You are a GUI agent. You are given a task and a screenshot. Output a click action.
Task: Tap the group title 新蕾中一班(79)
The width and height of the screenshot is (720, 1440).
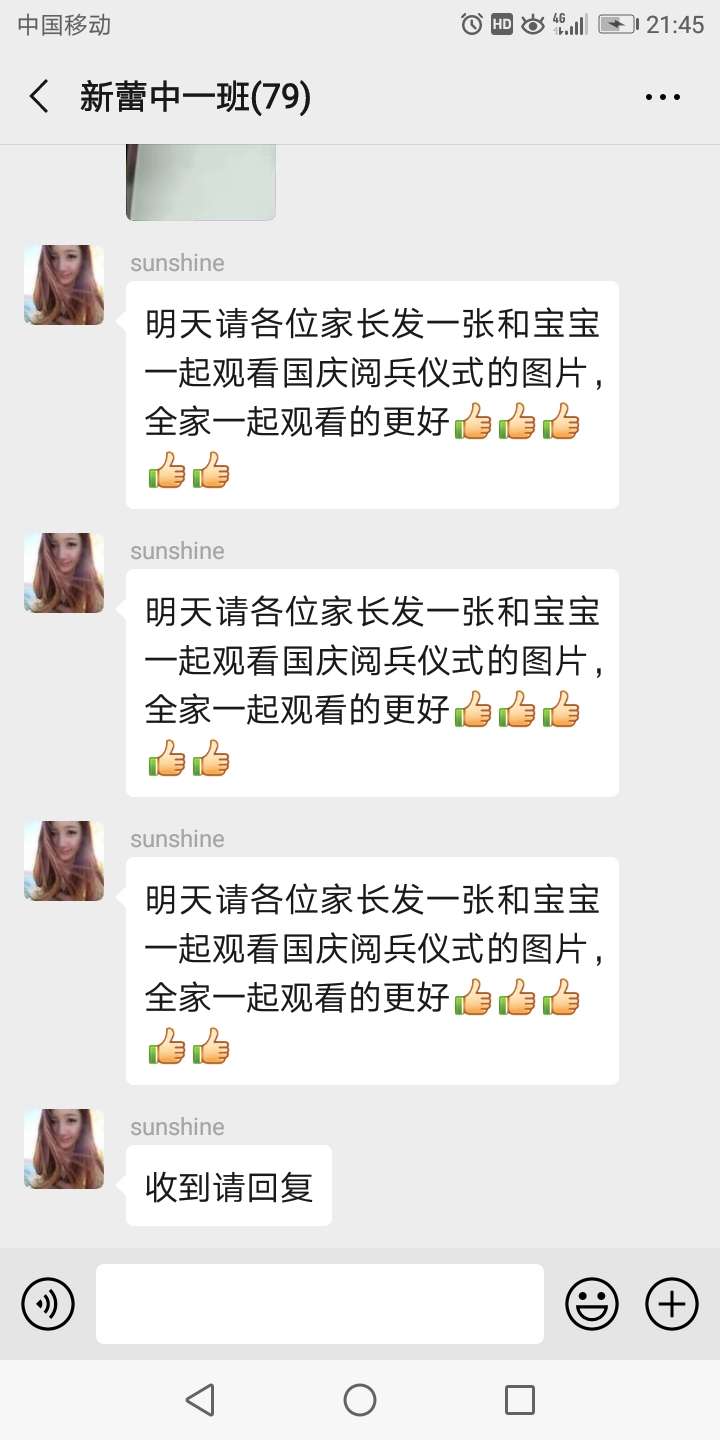(x=196, y=97)
